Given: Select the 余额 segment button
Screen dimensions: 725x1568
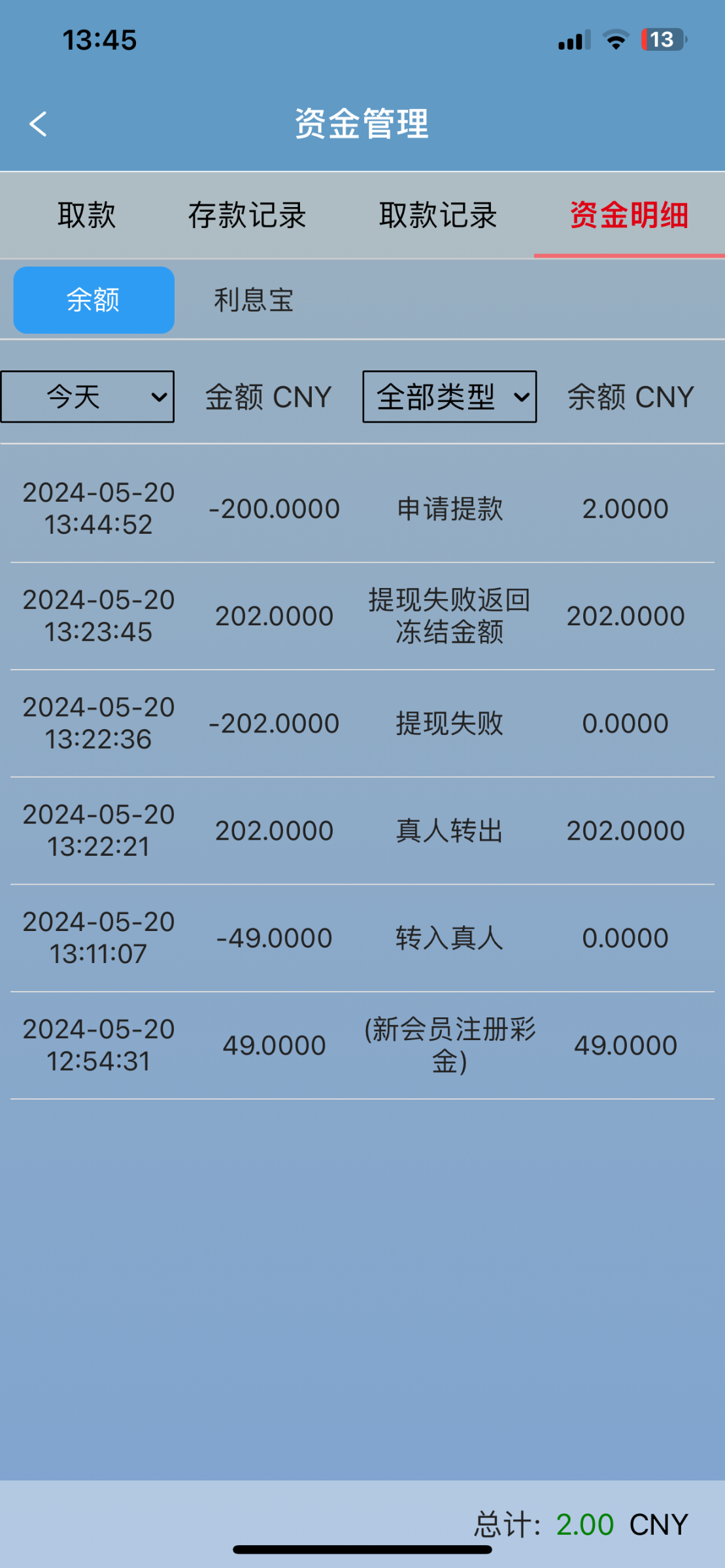Looking at the screenshot, I should click(94, 300).
